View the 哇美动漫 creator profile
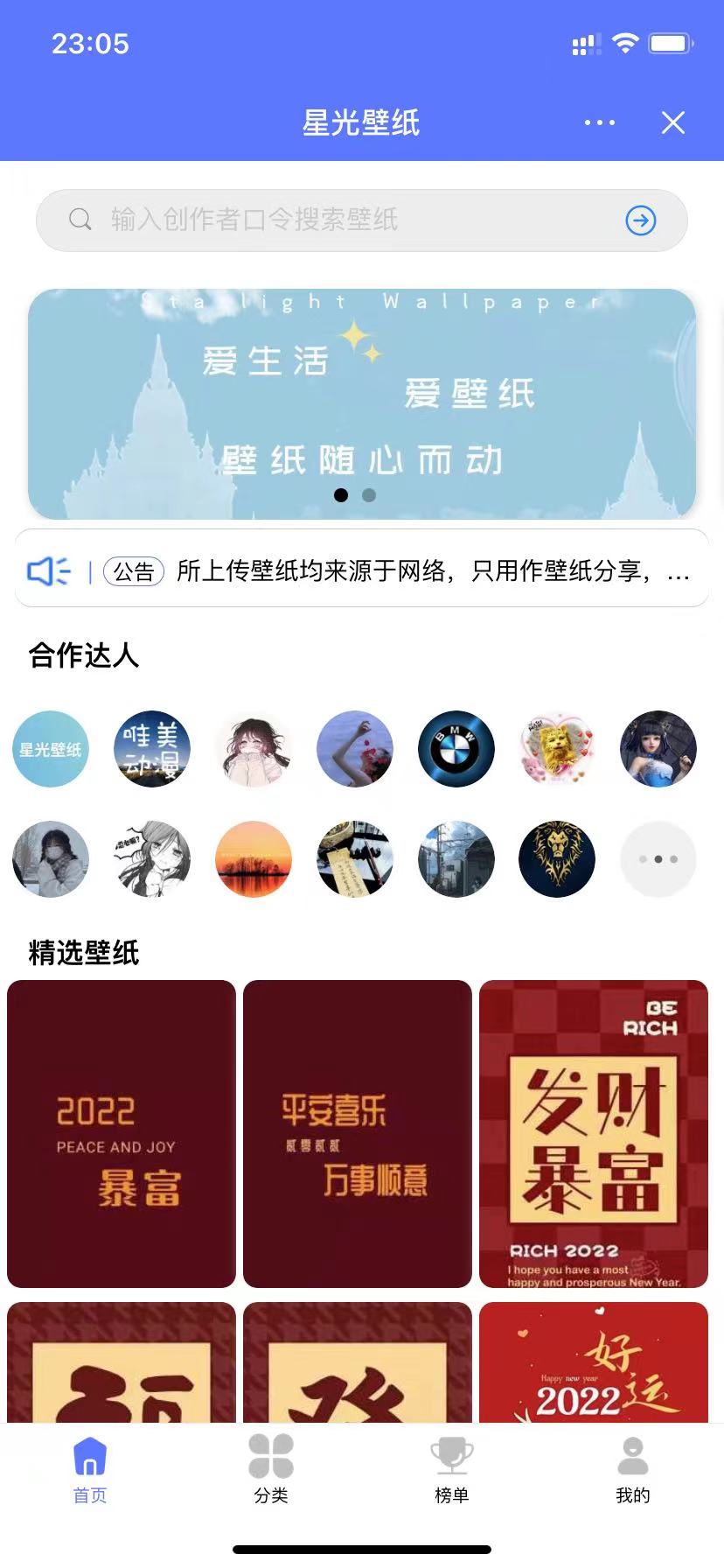 point(152,749)
